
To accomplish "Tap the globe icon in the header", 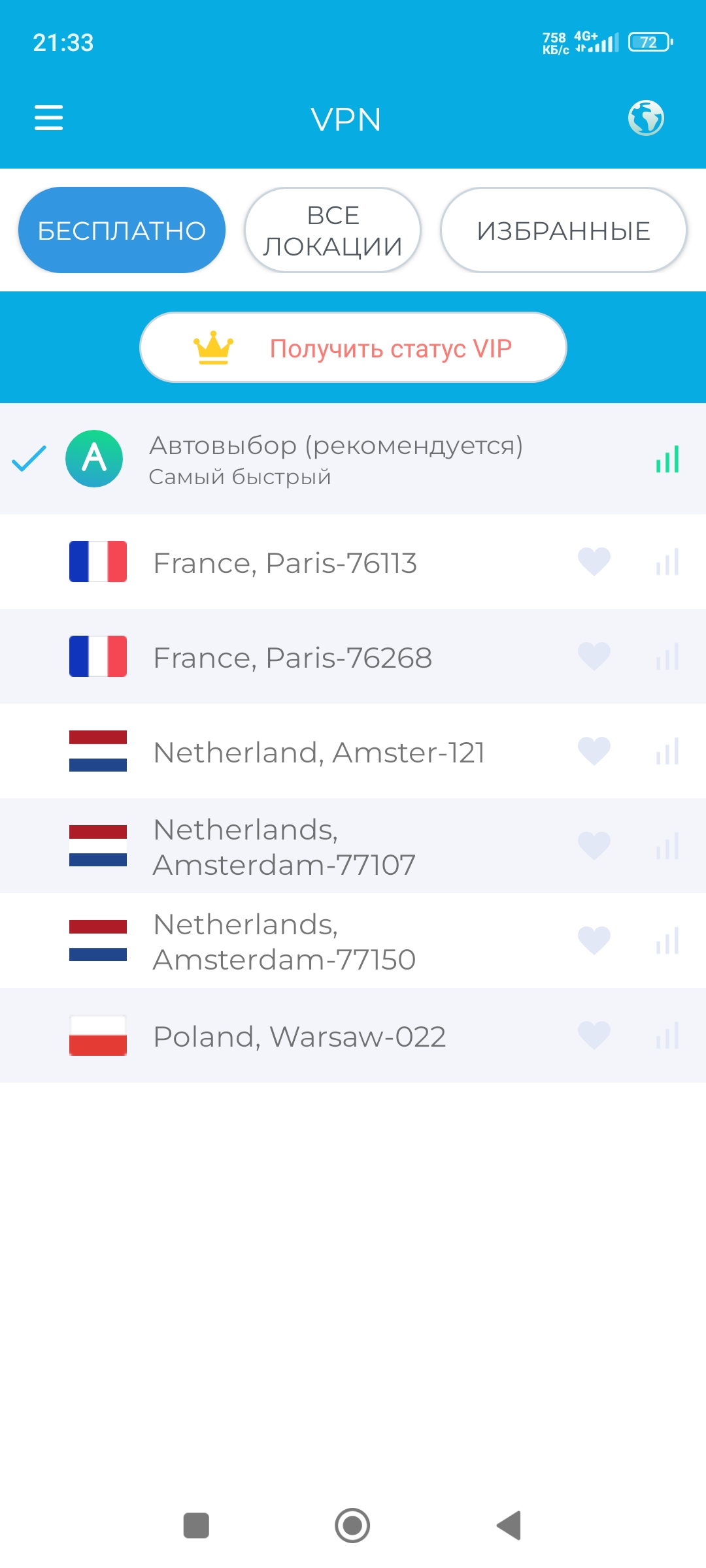I will [x=646, y=118].
